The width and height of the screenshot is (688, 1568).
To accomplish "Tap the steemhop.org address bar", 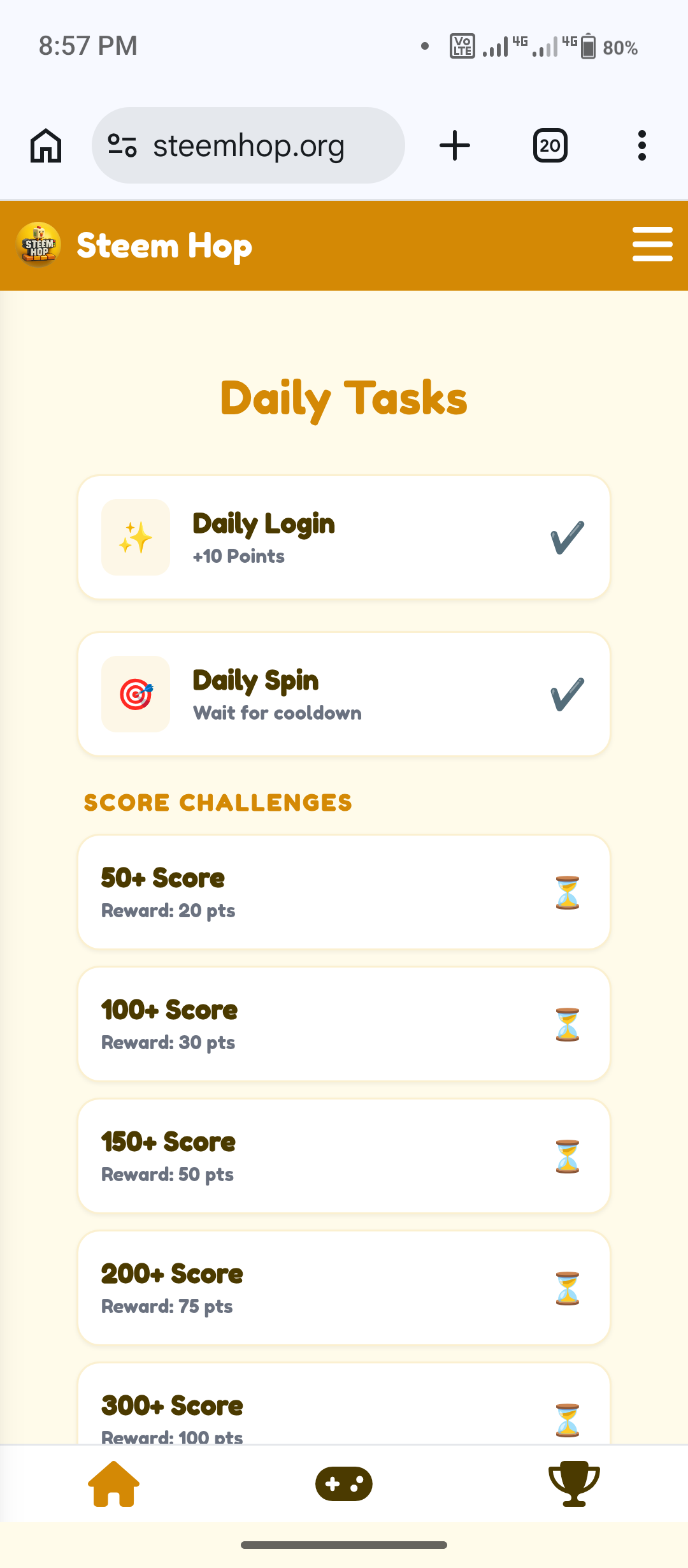I will (x=248, y=146).
